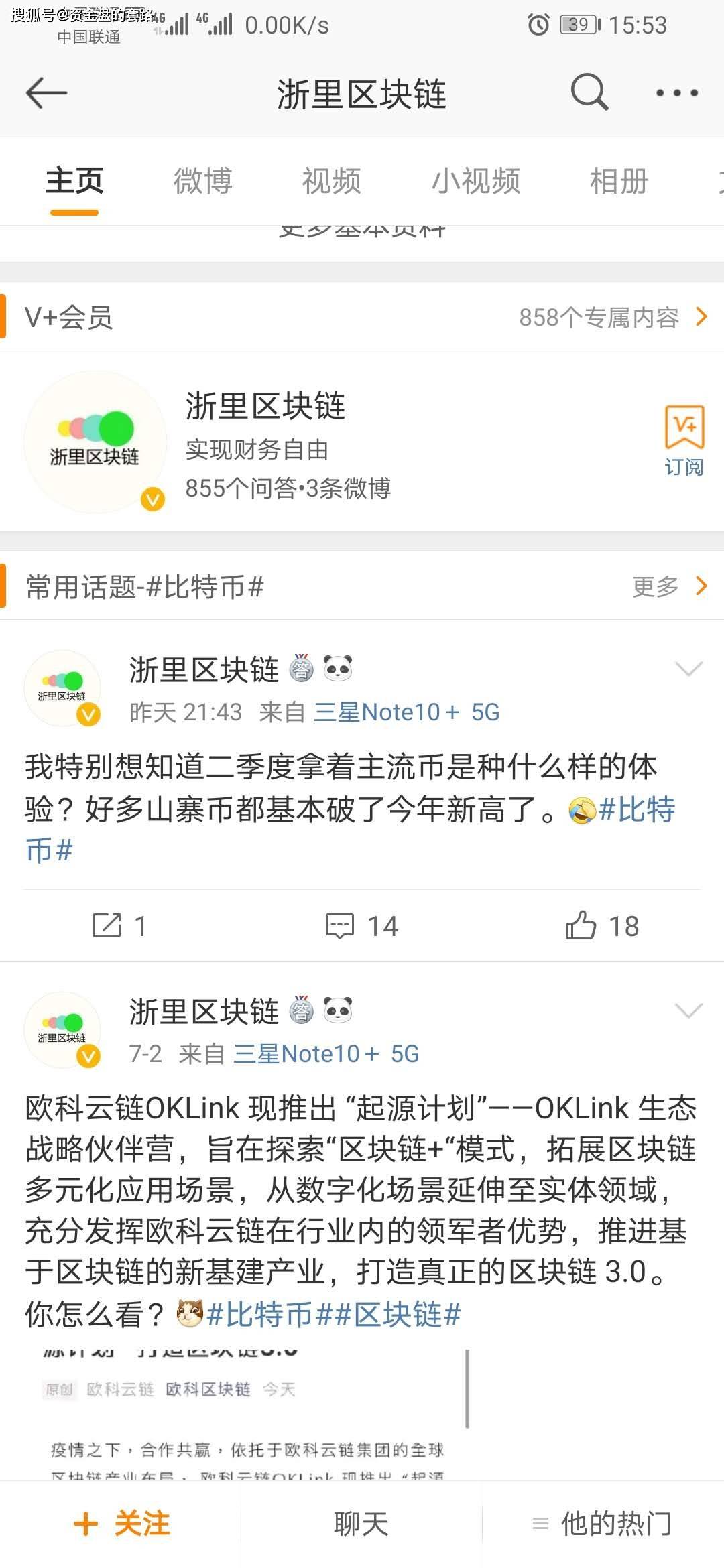Check the battery indicator in status bar
The image size is (724, 1568).
pos(575,25)
